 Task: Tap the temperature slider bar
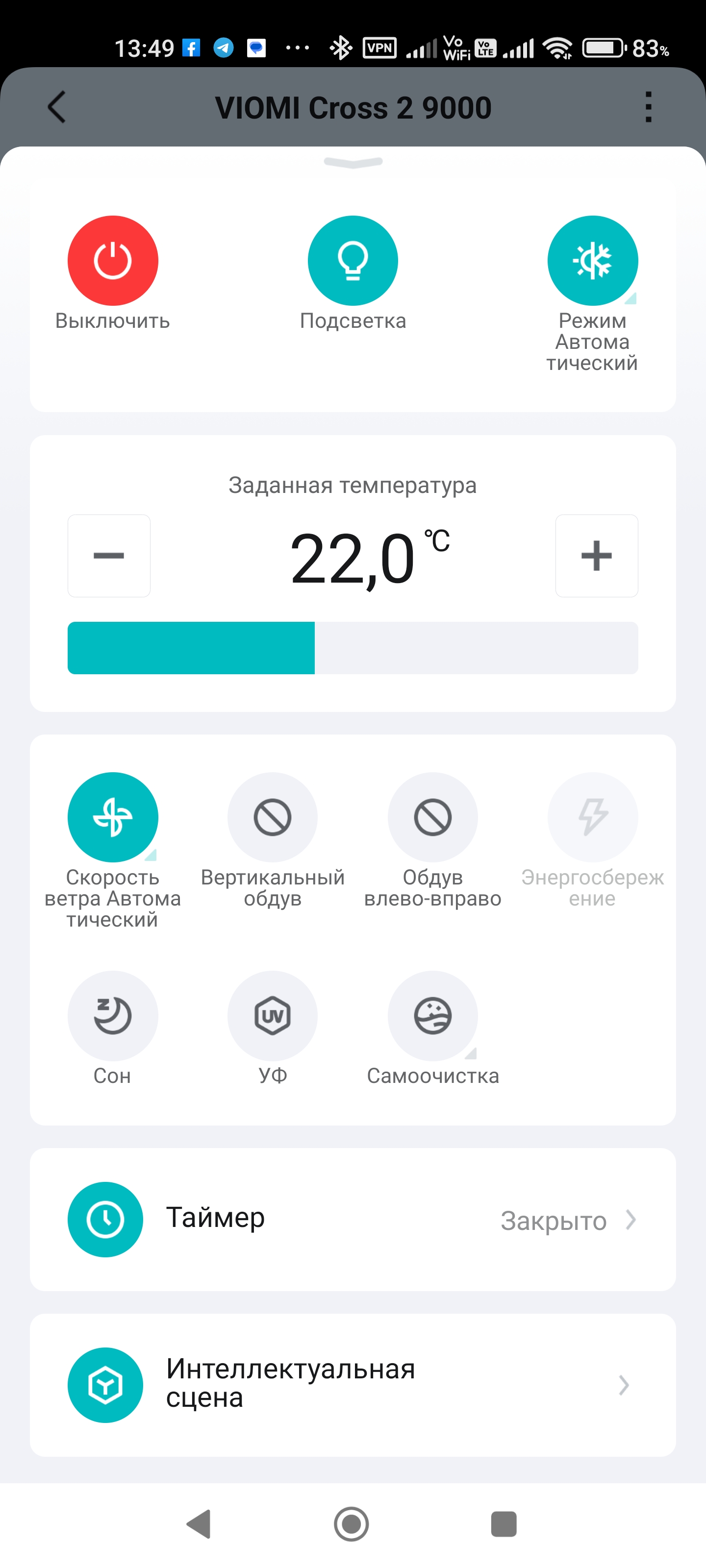353,648
